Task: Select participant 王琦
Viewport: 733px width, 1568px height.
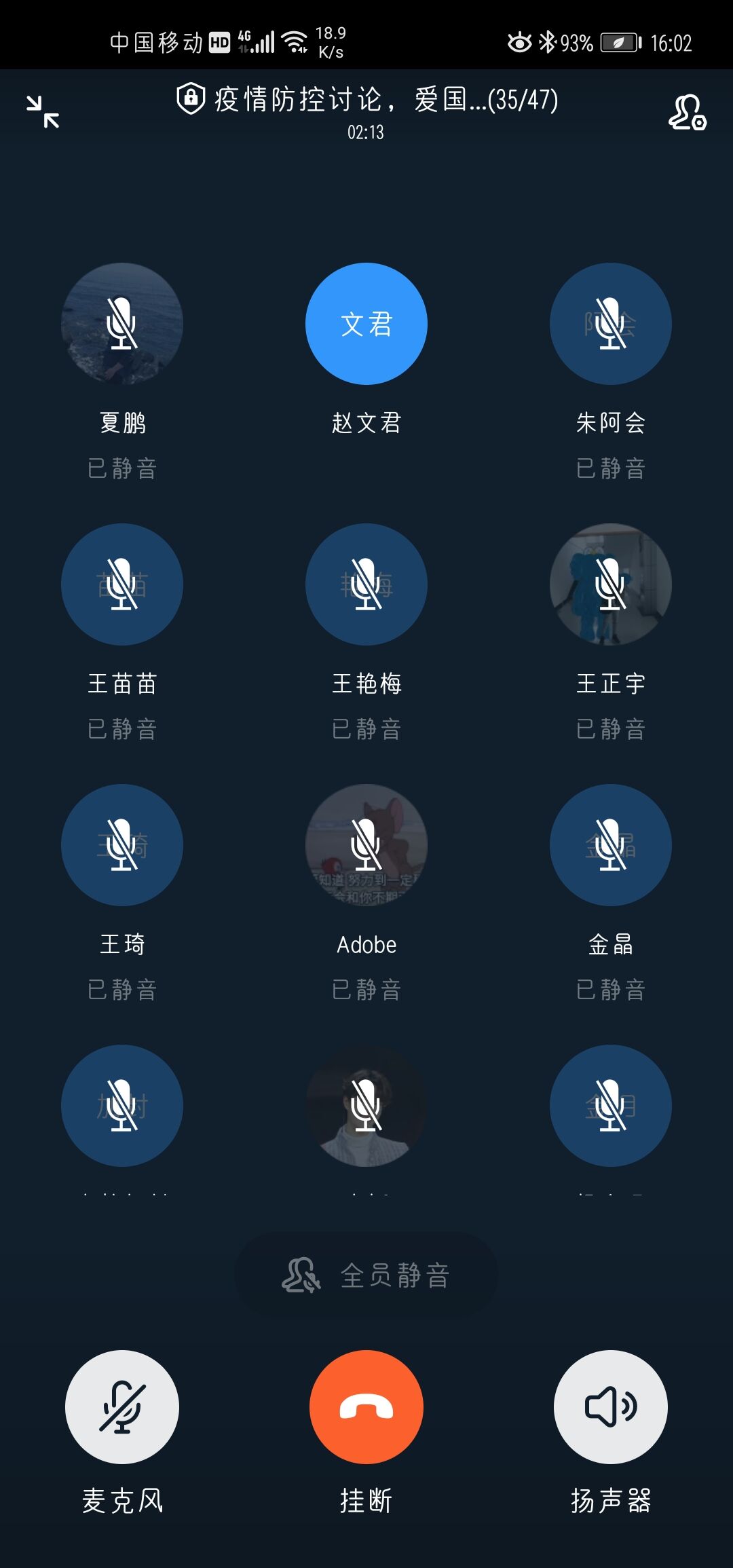Action: 122,845
